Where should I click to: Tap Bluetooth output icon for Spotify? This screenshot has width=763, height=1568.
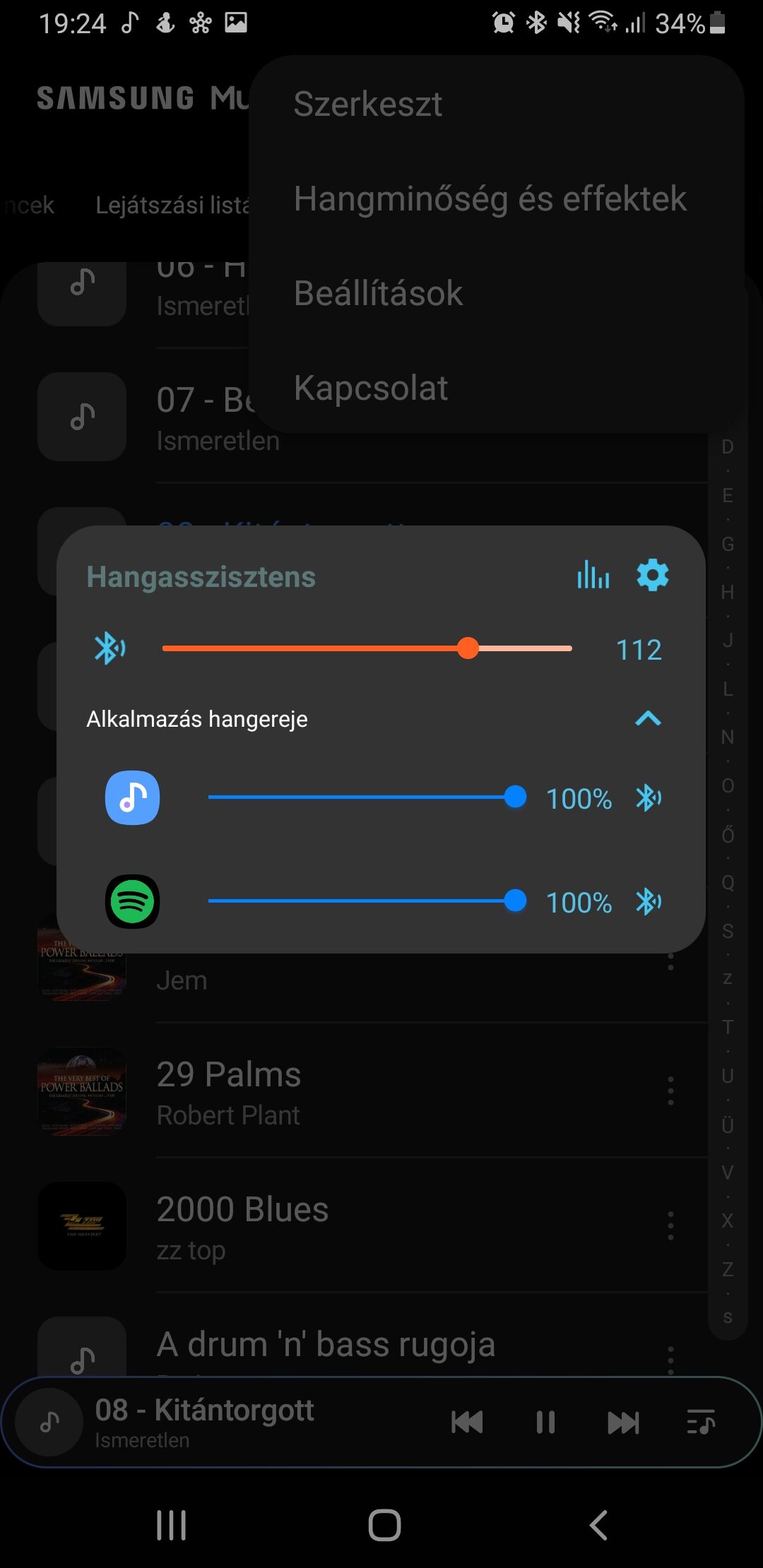tap(648, 902)
